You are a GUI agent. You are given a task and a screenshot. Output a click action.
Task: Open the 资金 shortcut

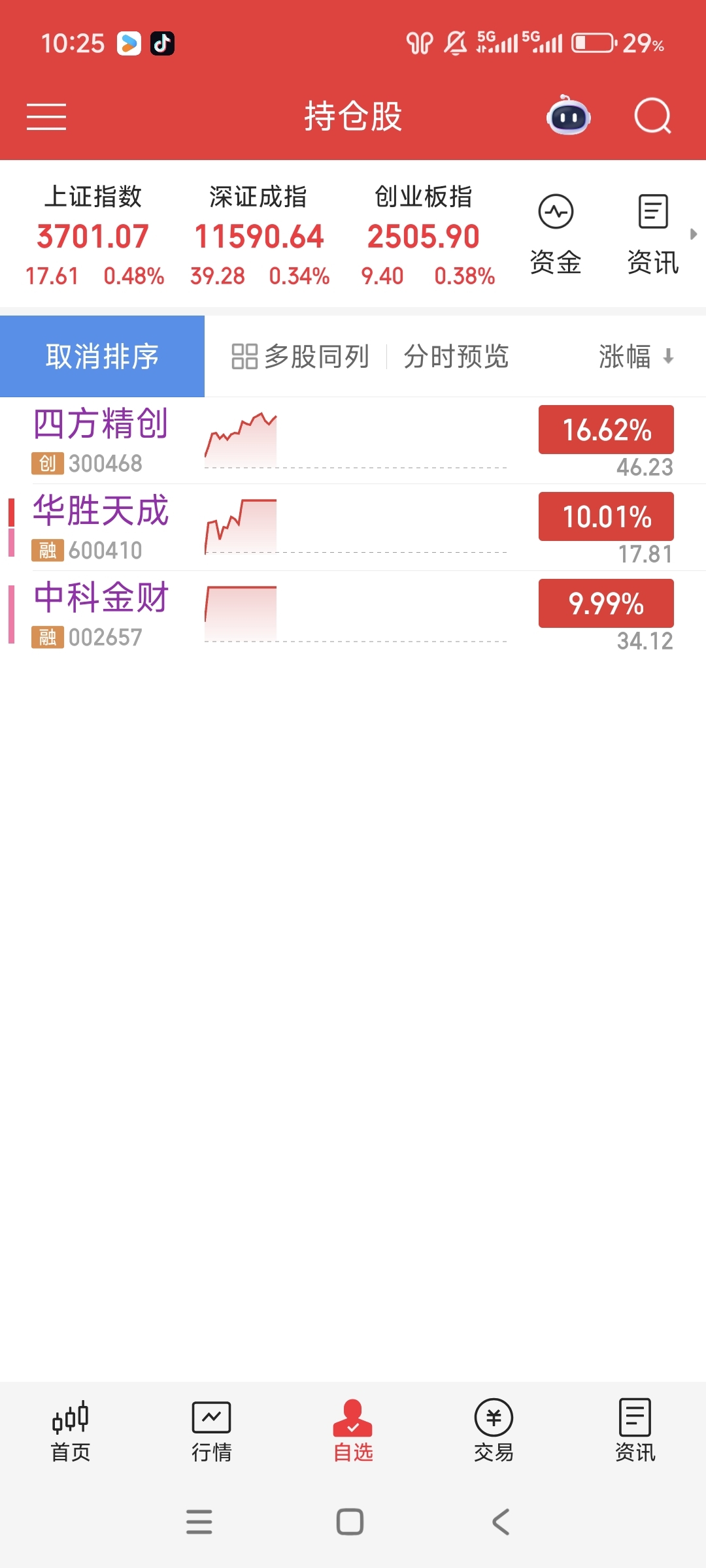556,234
